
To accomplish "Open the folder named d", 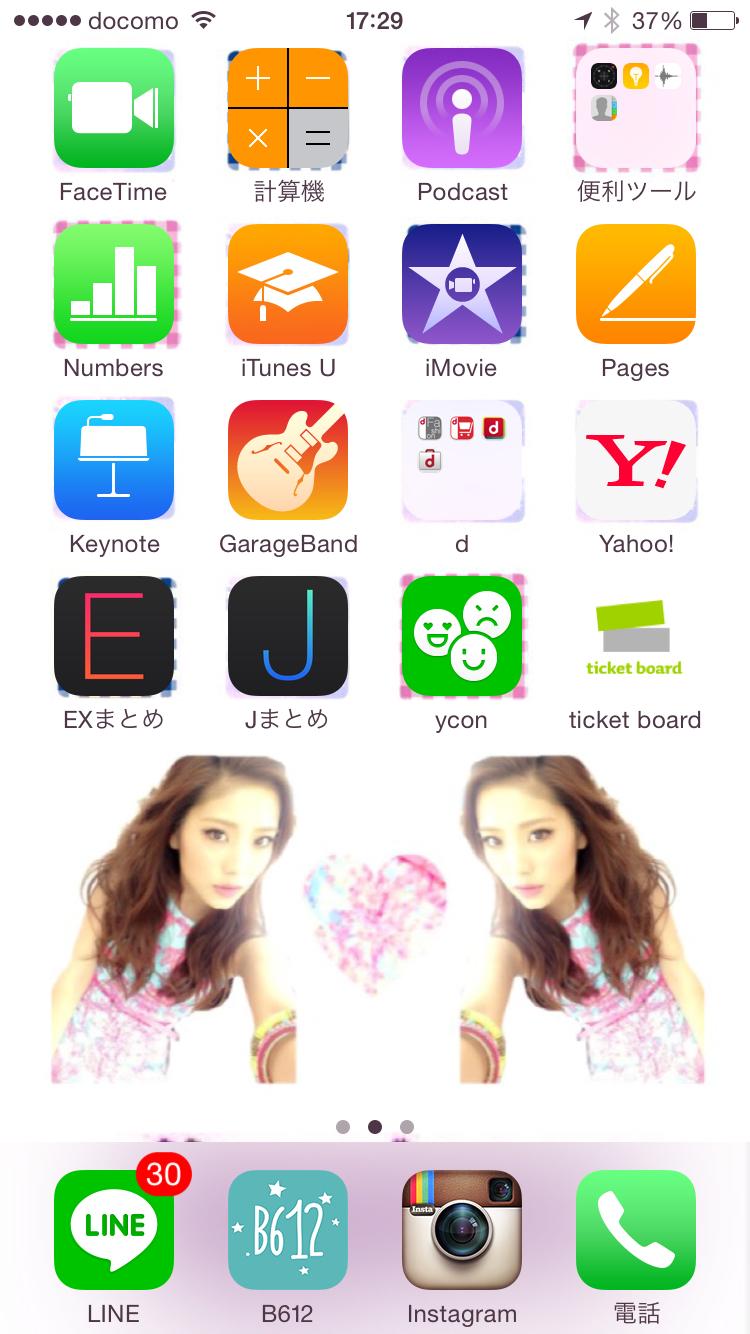I will (462, 460).
